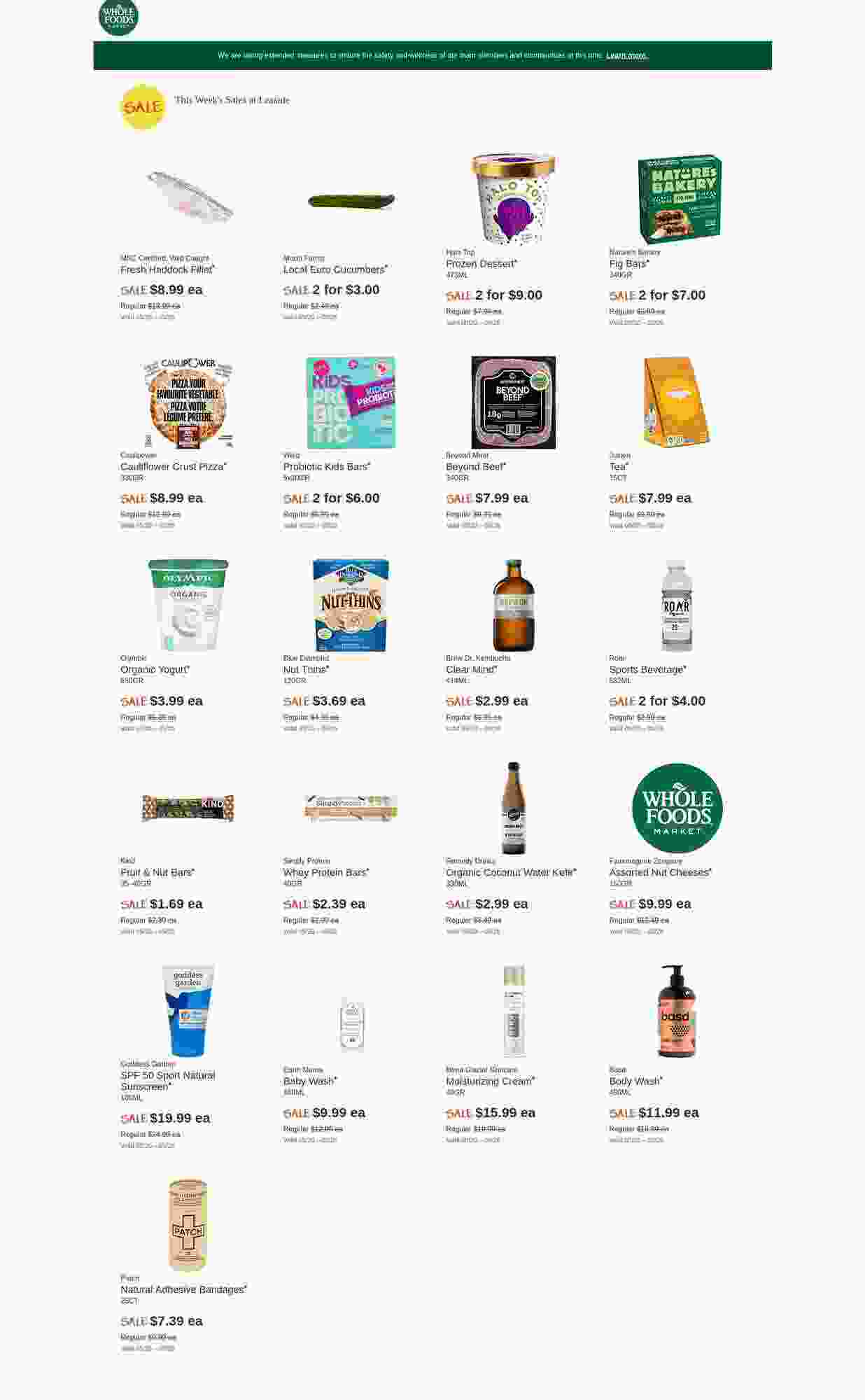View the Probiotic Kids Bars offer
This screenshot has width=865, height=1400.
click(326, 467)
